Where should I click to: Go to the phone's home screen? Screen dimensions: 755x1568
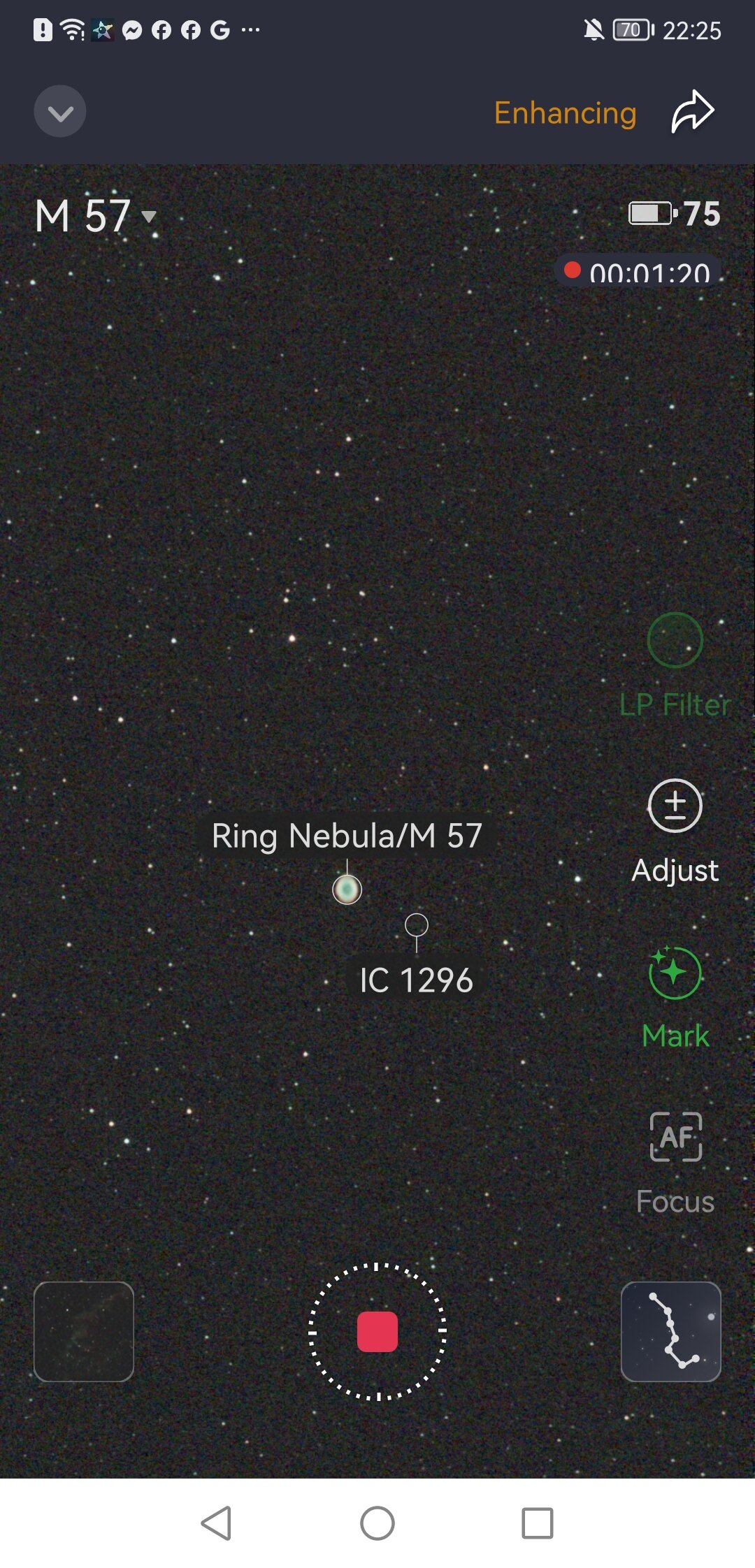(x=377, y=1523)
